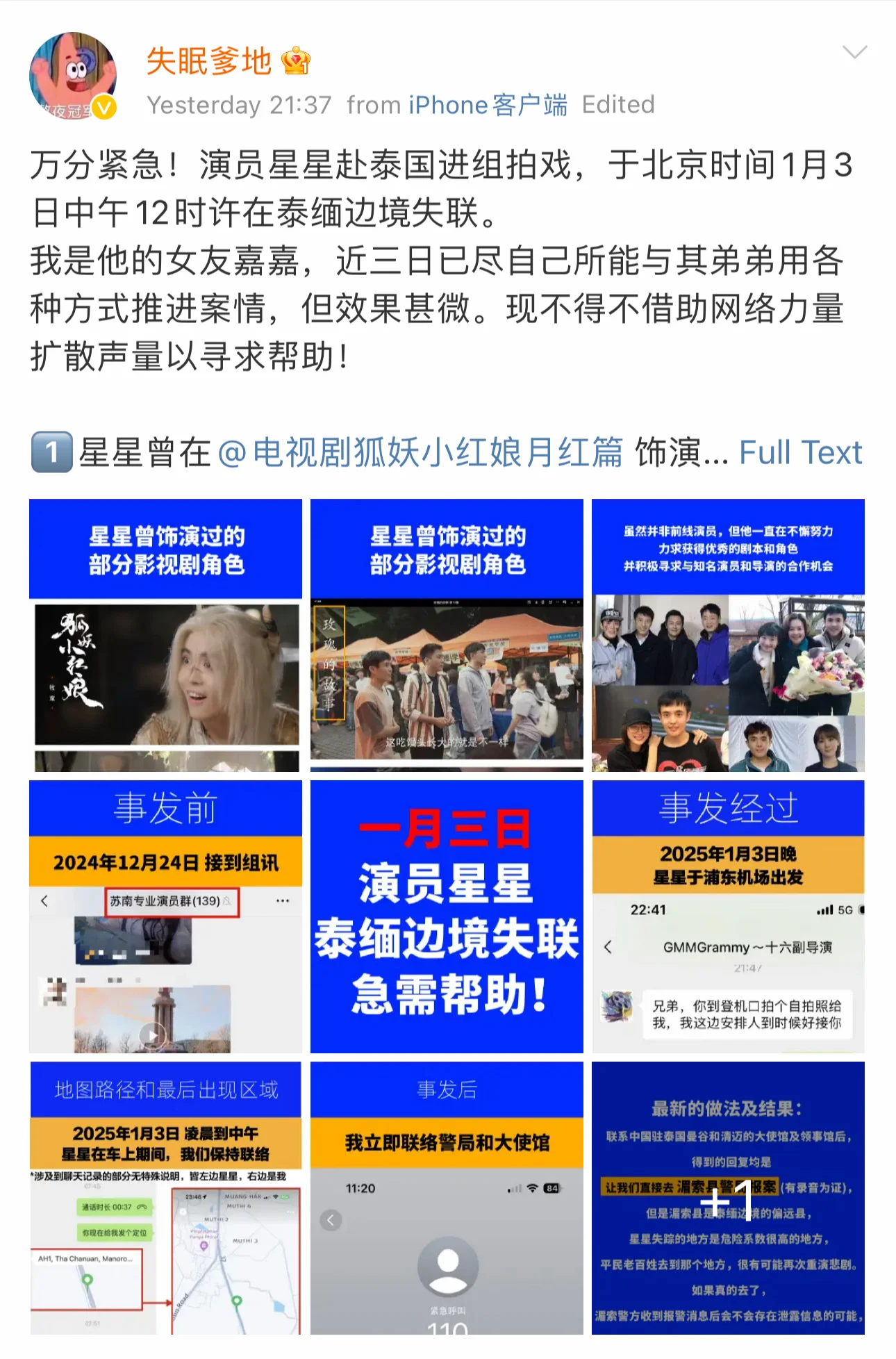Open the 地图路径和最后出现区域 image tile

pyautogui.click(x=166, y=1198)
